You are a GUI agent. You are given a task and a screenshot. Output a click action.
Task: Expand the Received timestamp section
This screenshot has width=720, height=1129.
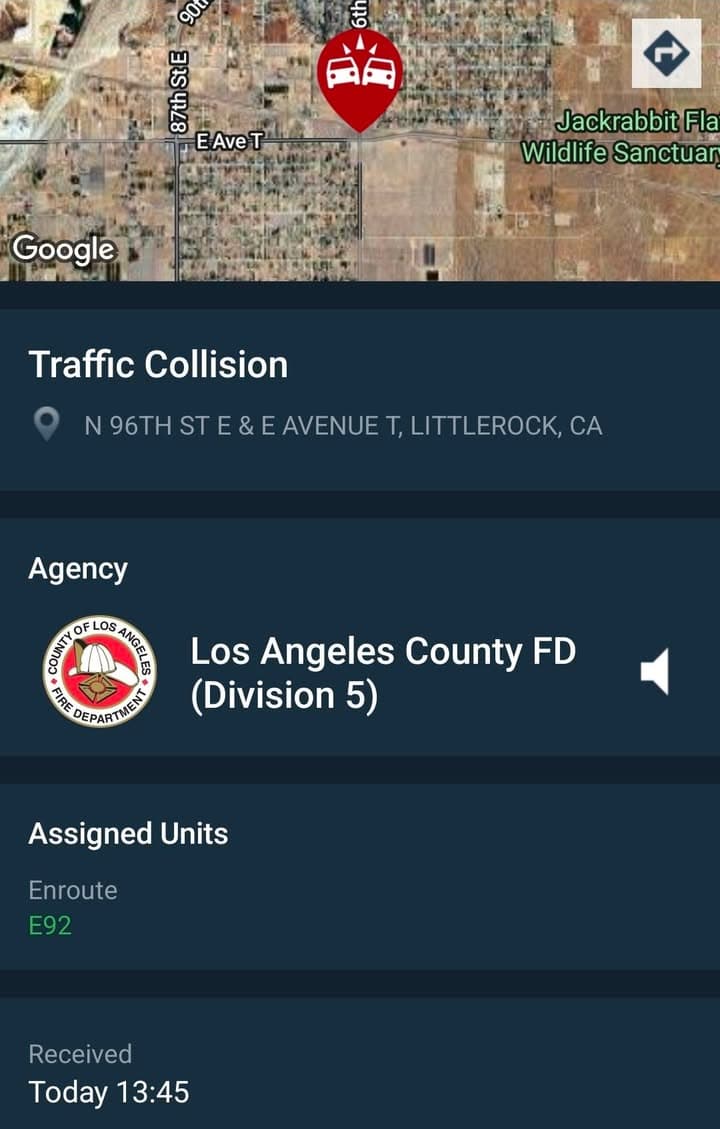coord(82,1054)
